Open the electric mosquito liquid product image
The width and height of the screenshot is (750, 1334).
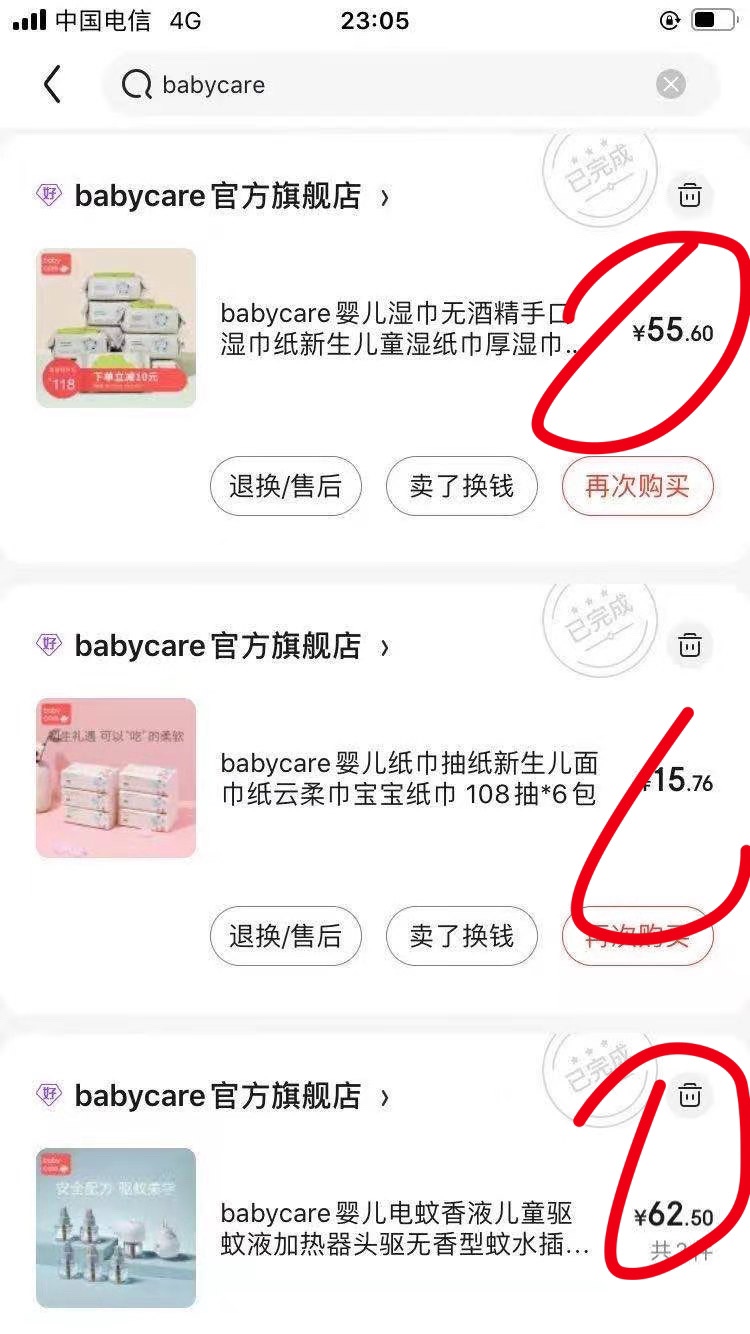point(116,1228)
